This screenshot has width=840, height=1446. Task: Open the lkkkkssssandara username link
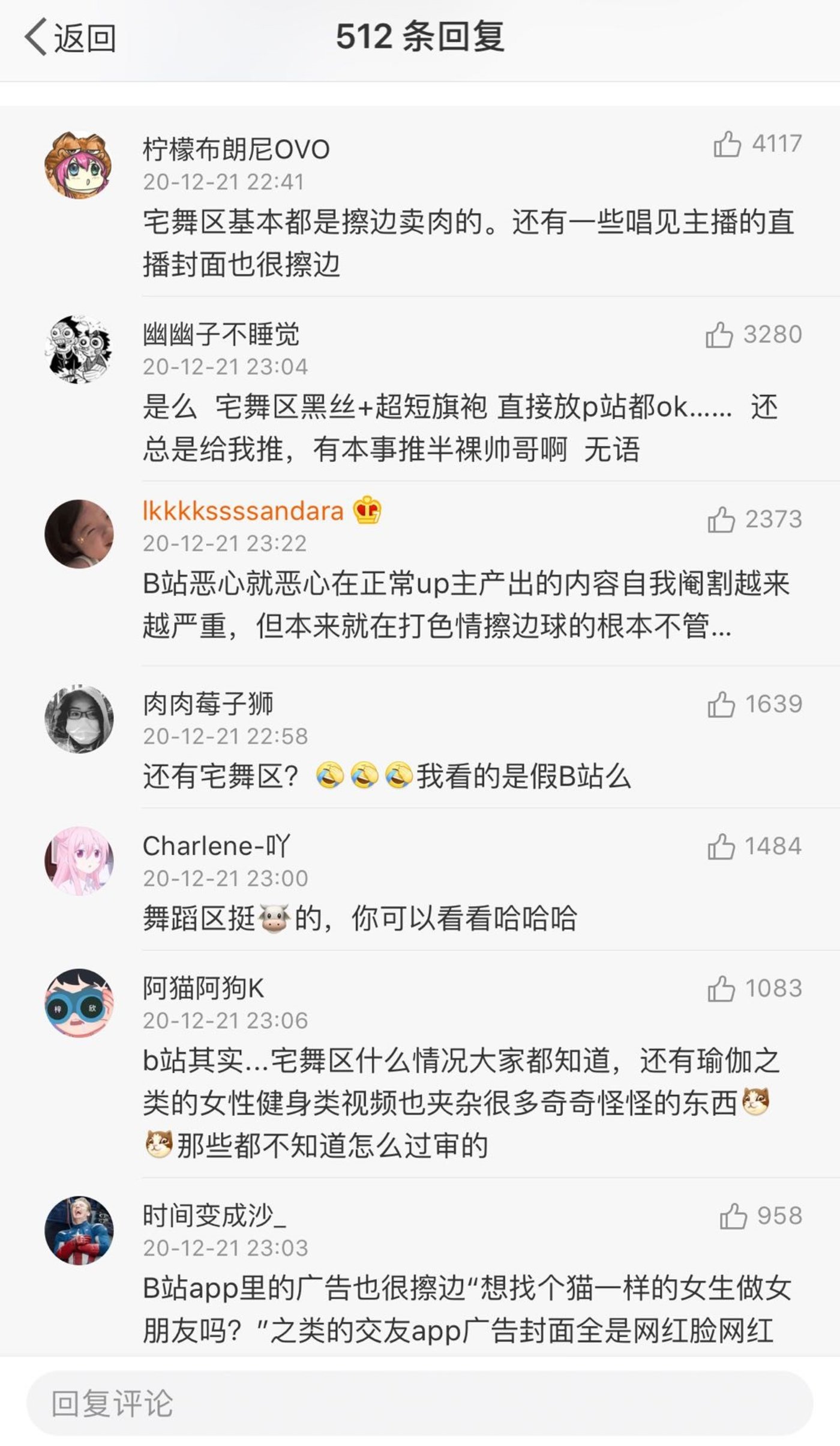click(243, 511)
